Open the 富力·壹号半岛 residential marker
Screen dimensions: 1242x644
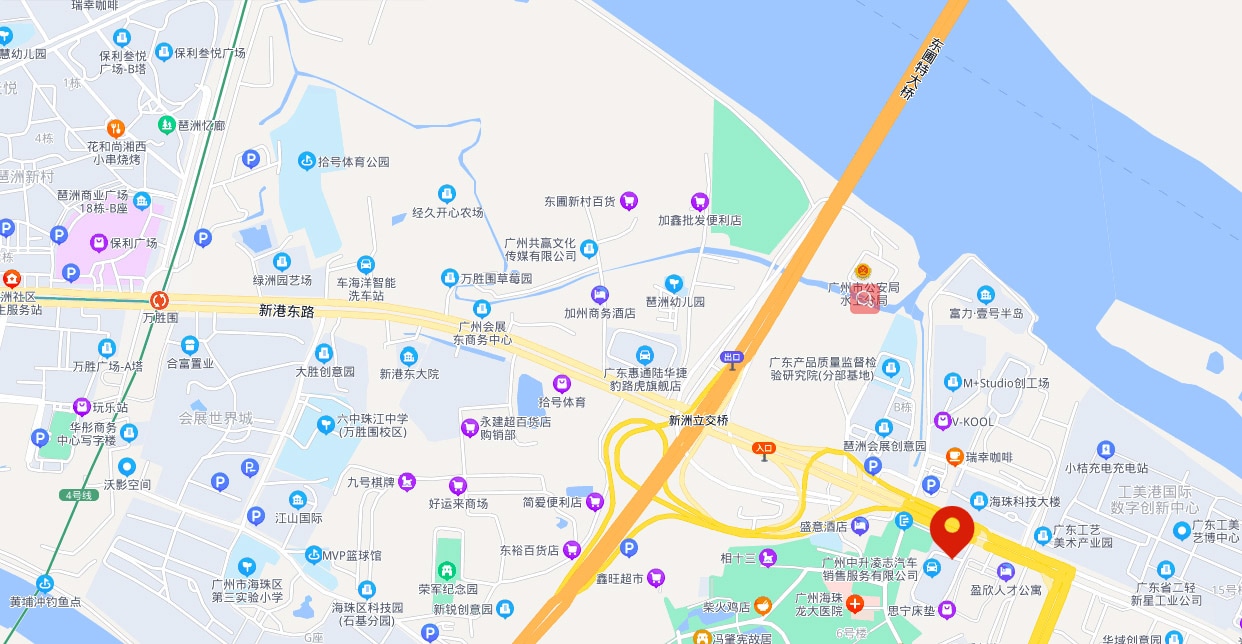point(986,295)
